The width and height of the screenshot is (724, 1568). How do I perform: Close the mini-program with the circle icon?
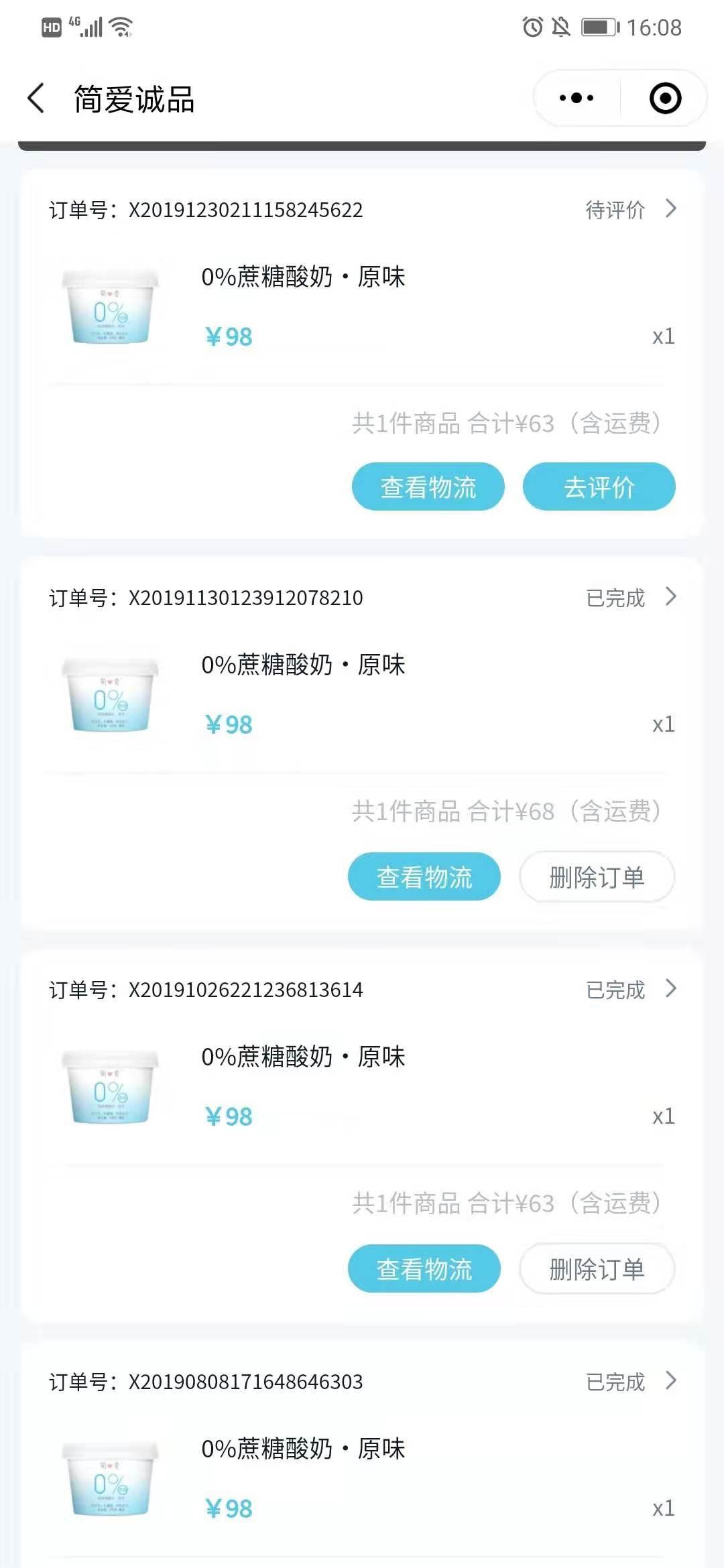[x=665, y=99]
